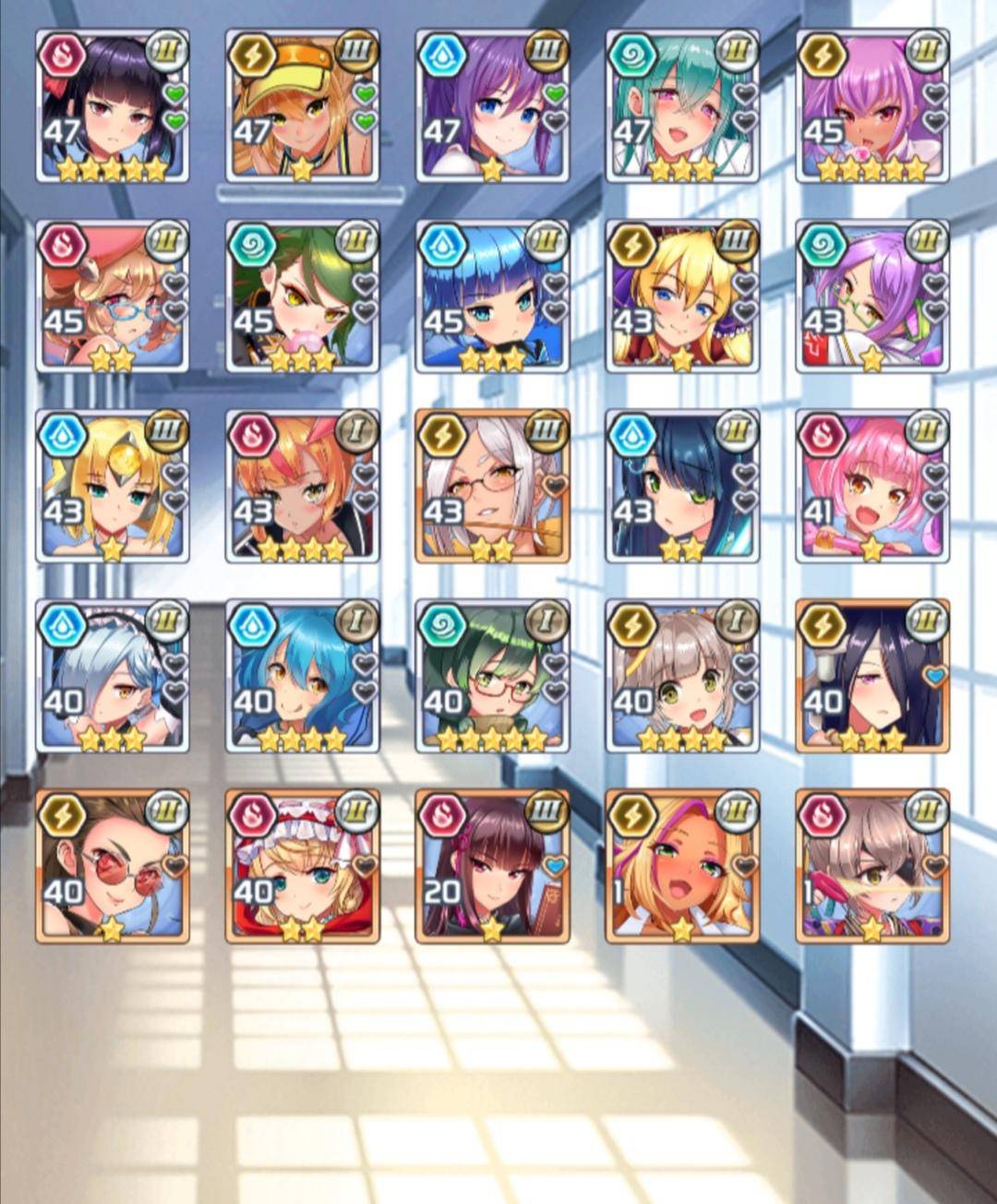The image size is (997, 1204).
Task: Open the level 40 character with red sunglasses
Action: [113, 867]
